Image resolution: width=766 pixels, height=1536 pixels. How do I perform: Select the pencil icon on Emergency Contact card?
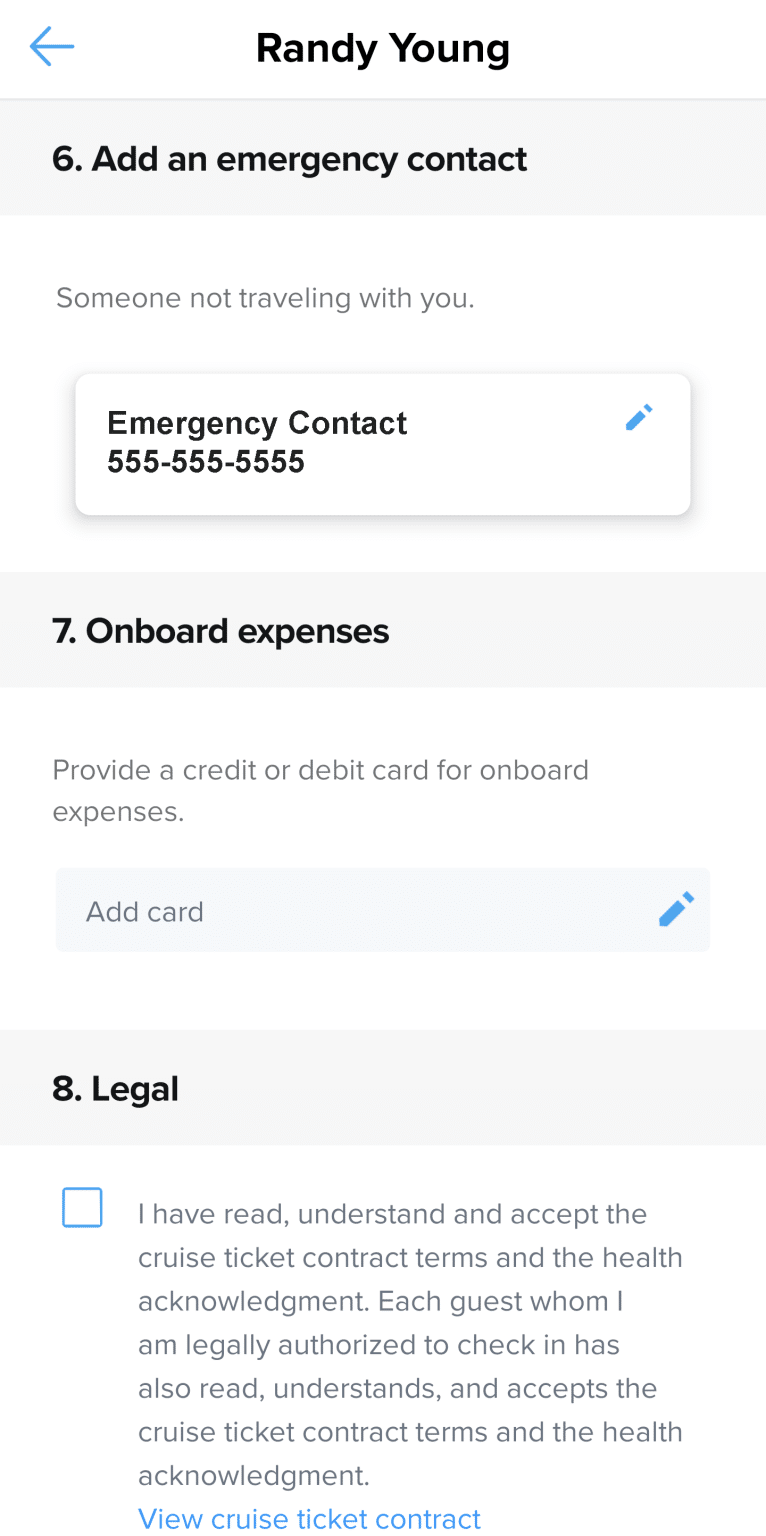tap(638, 416)
